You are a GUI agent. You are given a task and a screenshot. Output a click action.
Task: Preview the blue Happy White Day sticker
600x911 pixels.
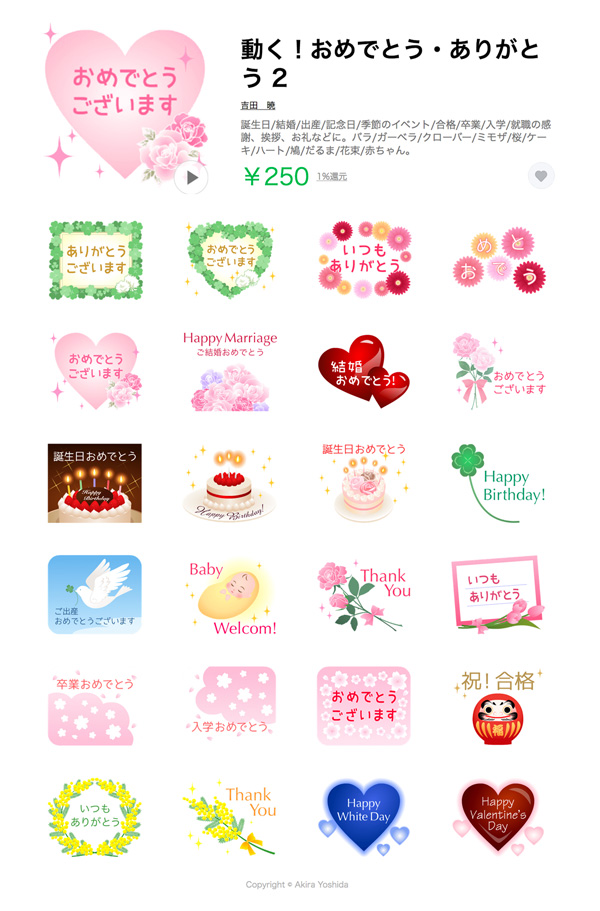pos(363,816)
